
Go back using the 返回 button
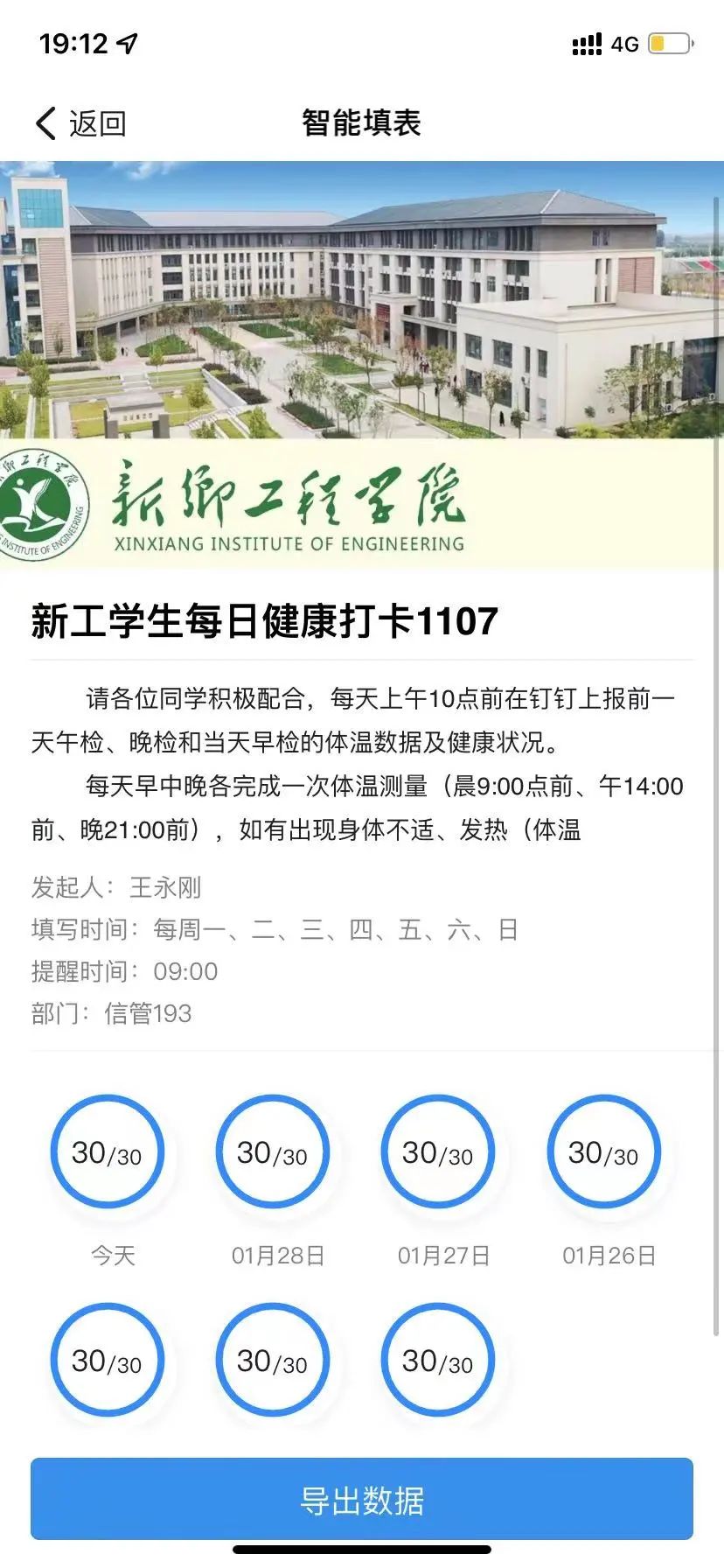point(81,123)
